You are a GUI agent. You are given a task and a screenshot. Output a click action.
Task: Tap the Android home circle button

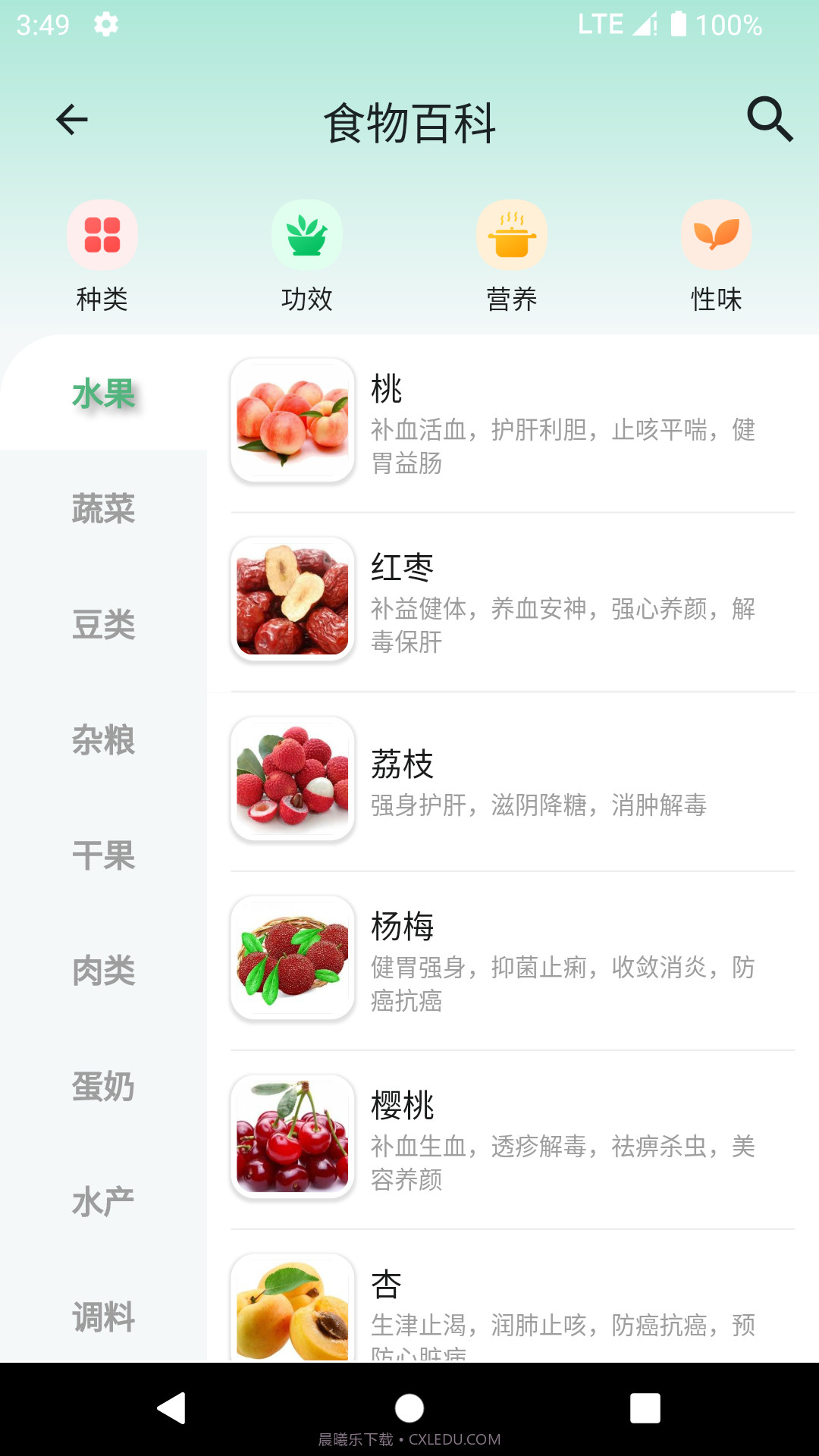point(409,1408)
